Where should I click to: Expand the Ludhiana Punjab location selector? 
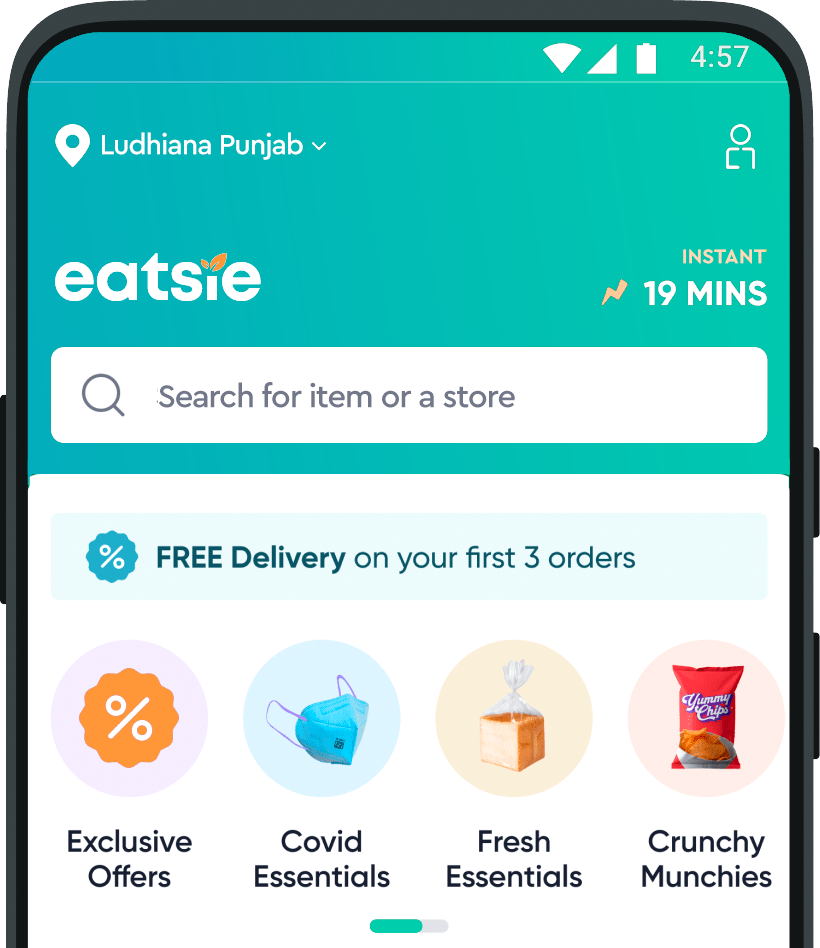tap(192, 146)
